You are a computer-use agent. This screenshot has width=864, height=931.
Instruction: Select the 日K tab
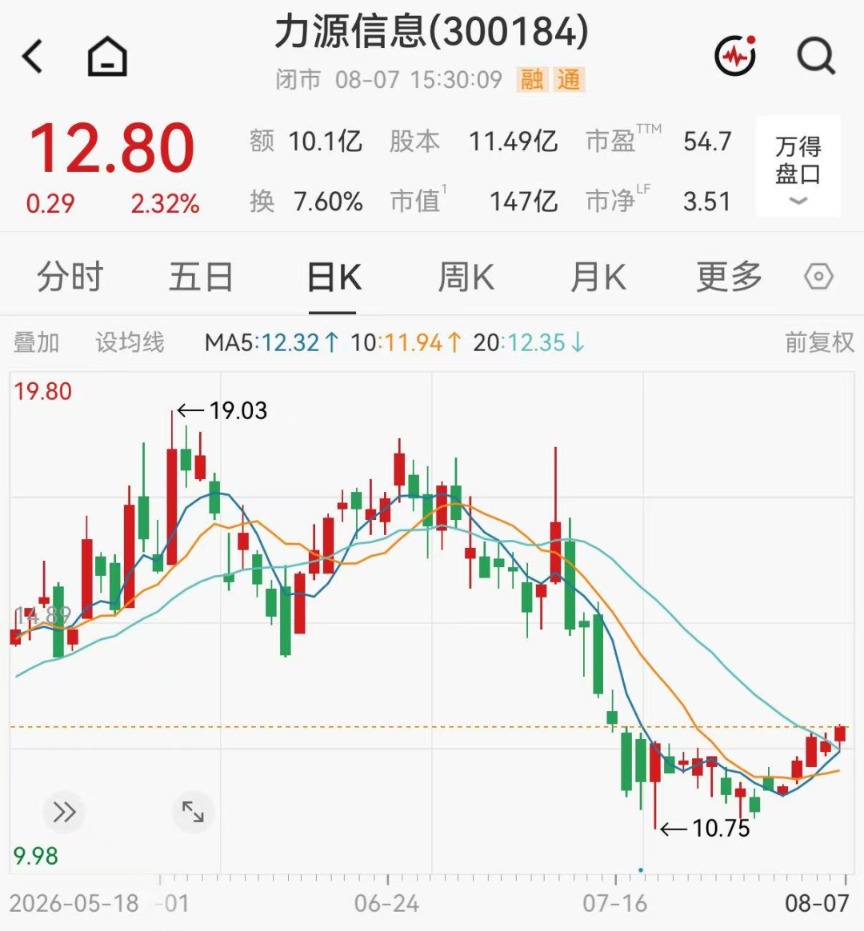(x=334, y=277)
